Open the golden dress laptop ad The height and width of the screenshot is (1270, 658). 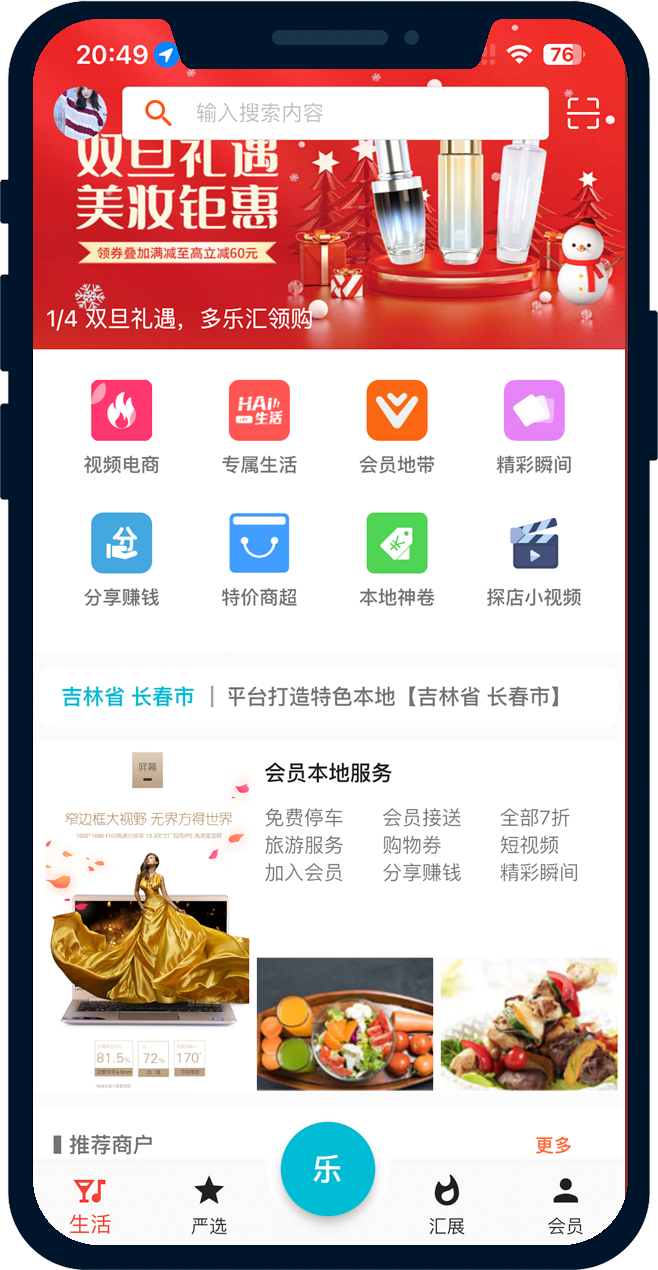click(x=148, y=920)
